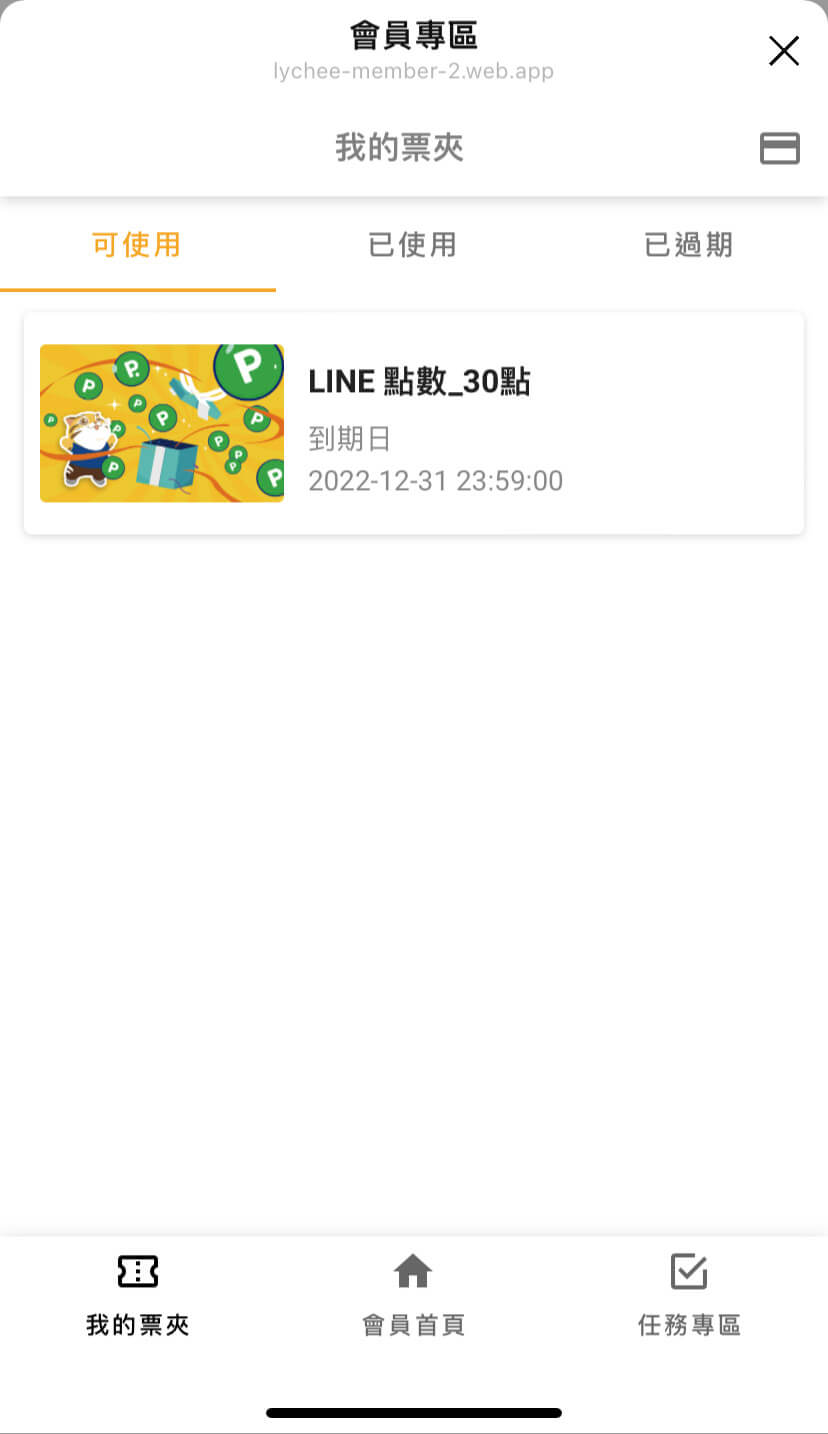Open the card icon beside 我的票夾
The width and height of the screenshot is (828, 1434).
[x=779, y=149]
